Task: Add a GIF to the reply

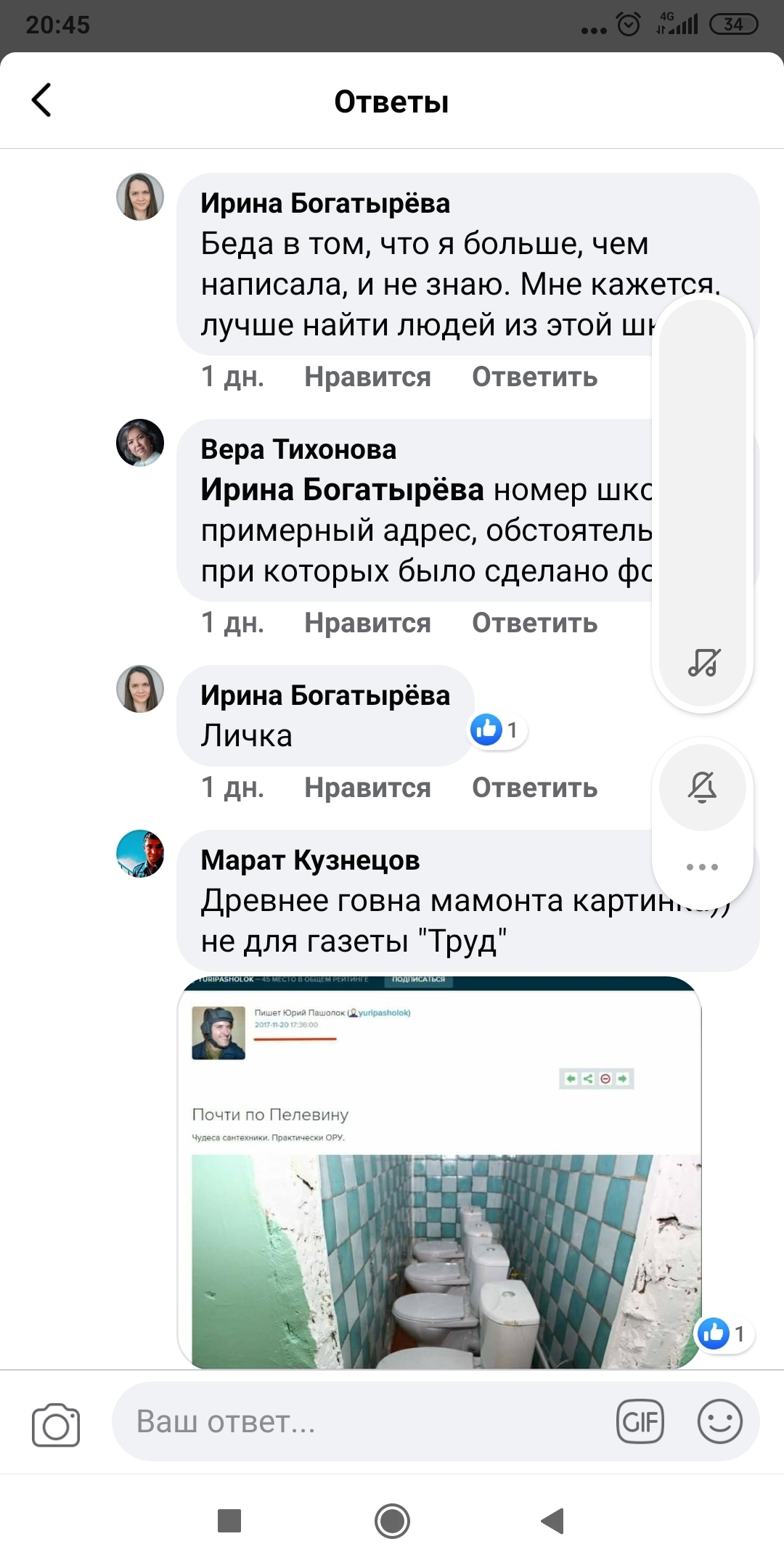Action: (x=640, y=1421)
